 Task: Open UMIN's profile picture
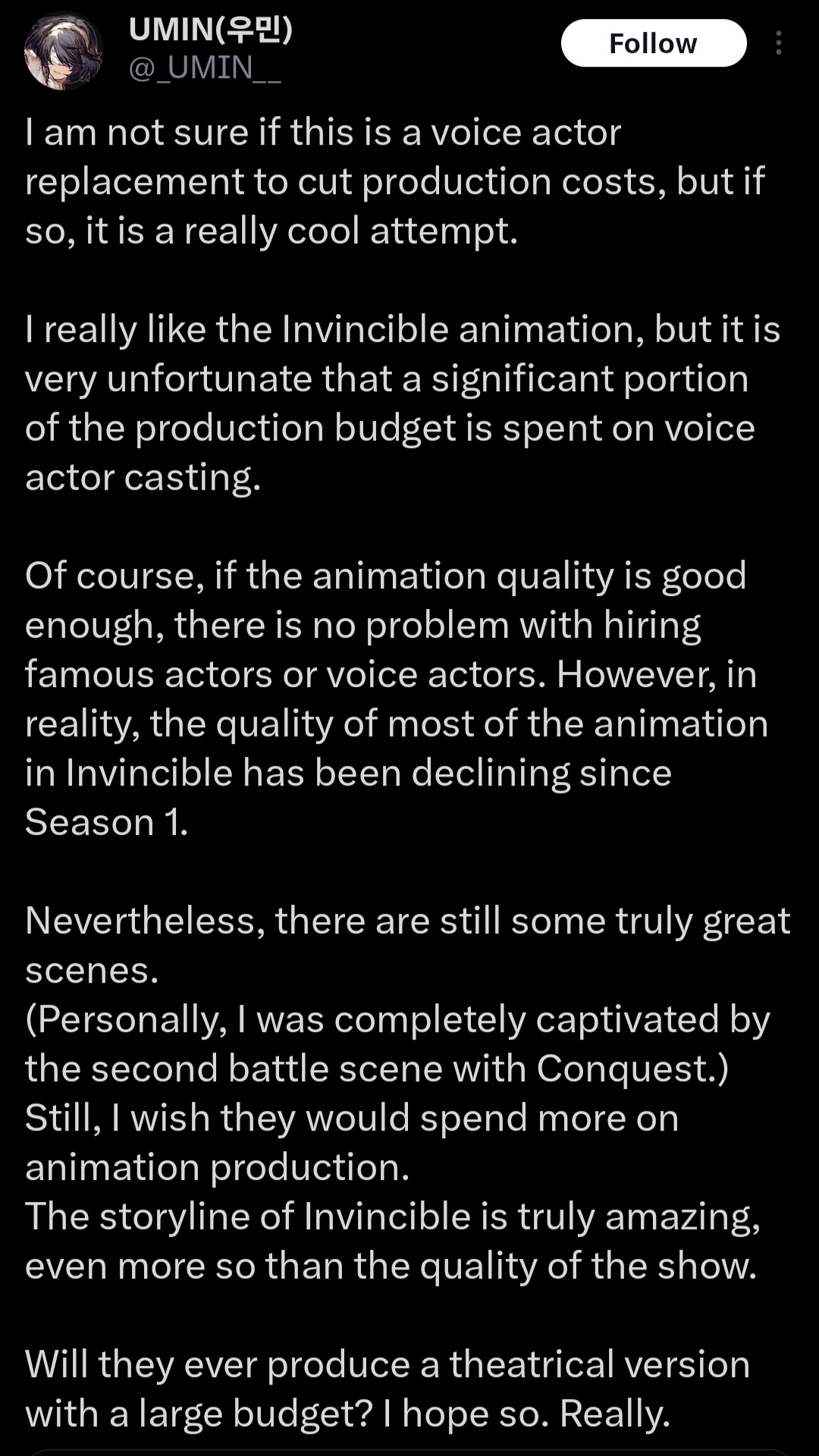(64, 51)
